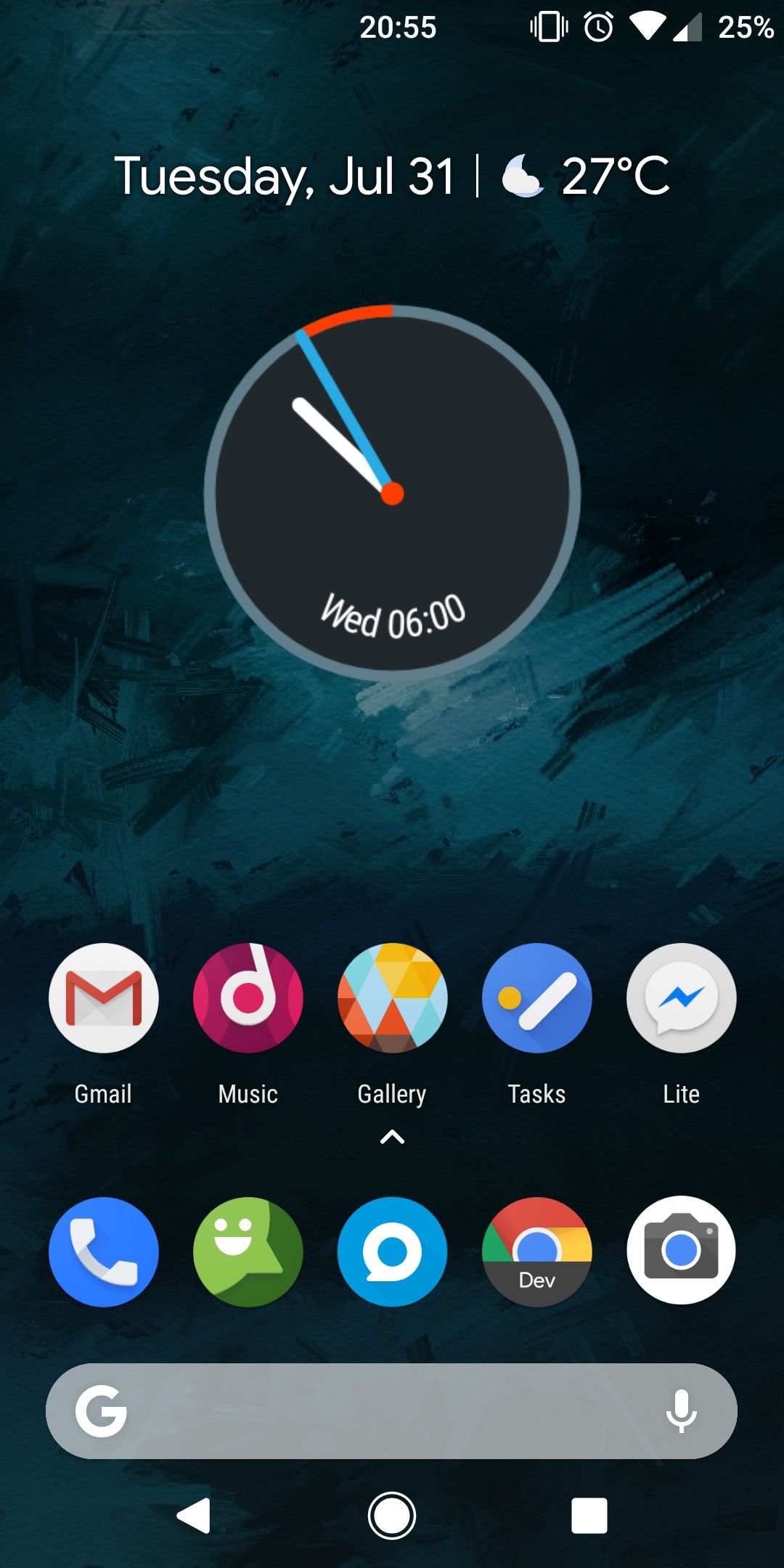
Task: Open recent apps with the square button
Action: tap(589, 1516)
